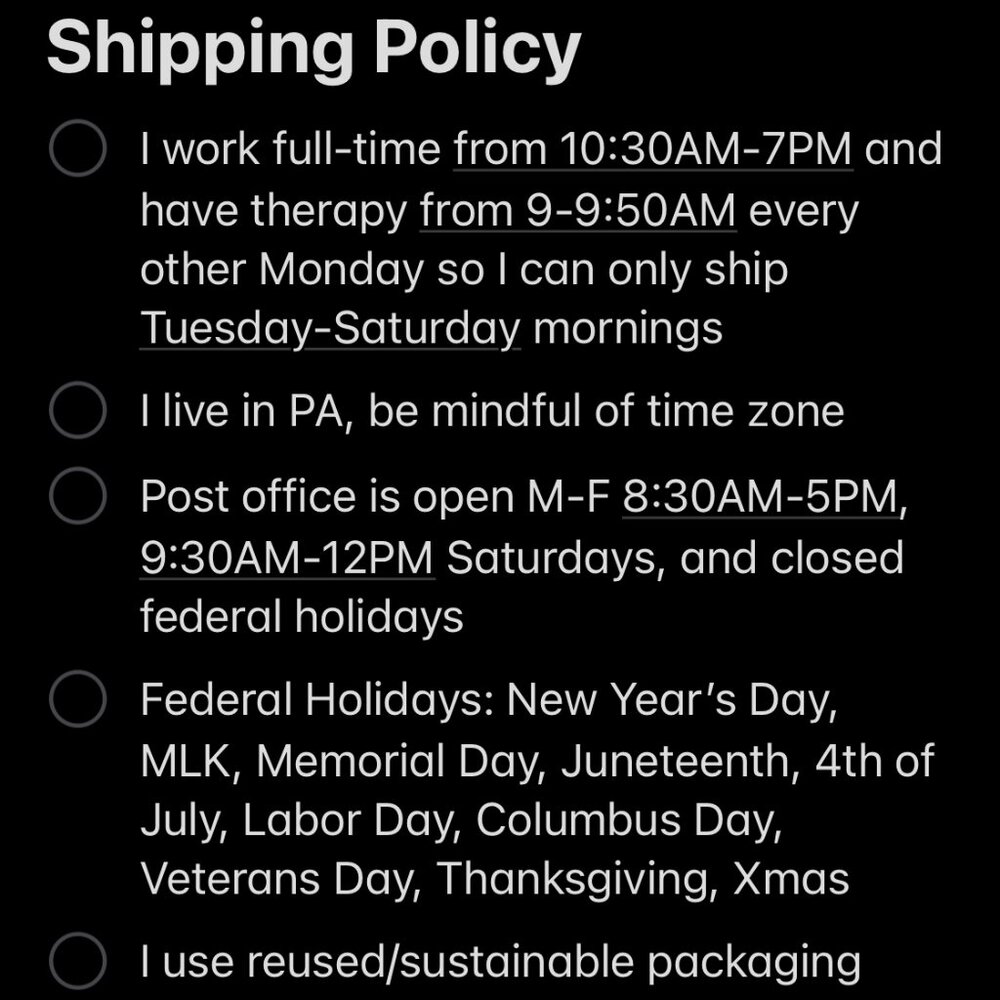
Task: Check off the work full-time schedule item
Action: [77, 149]
